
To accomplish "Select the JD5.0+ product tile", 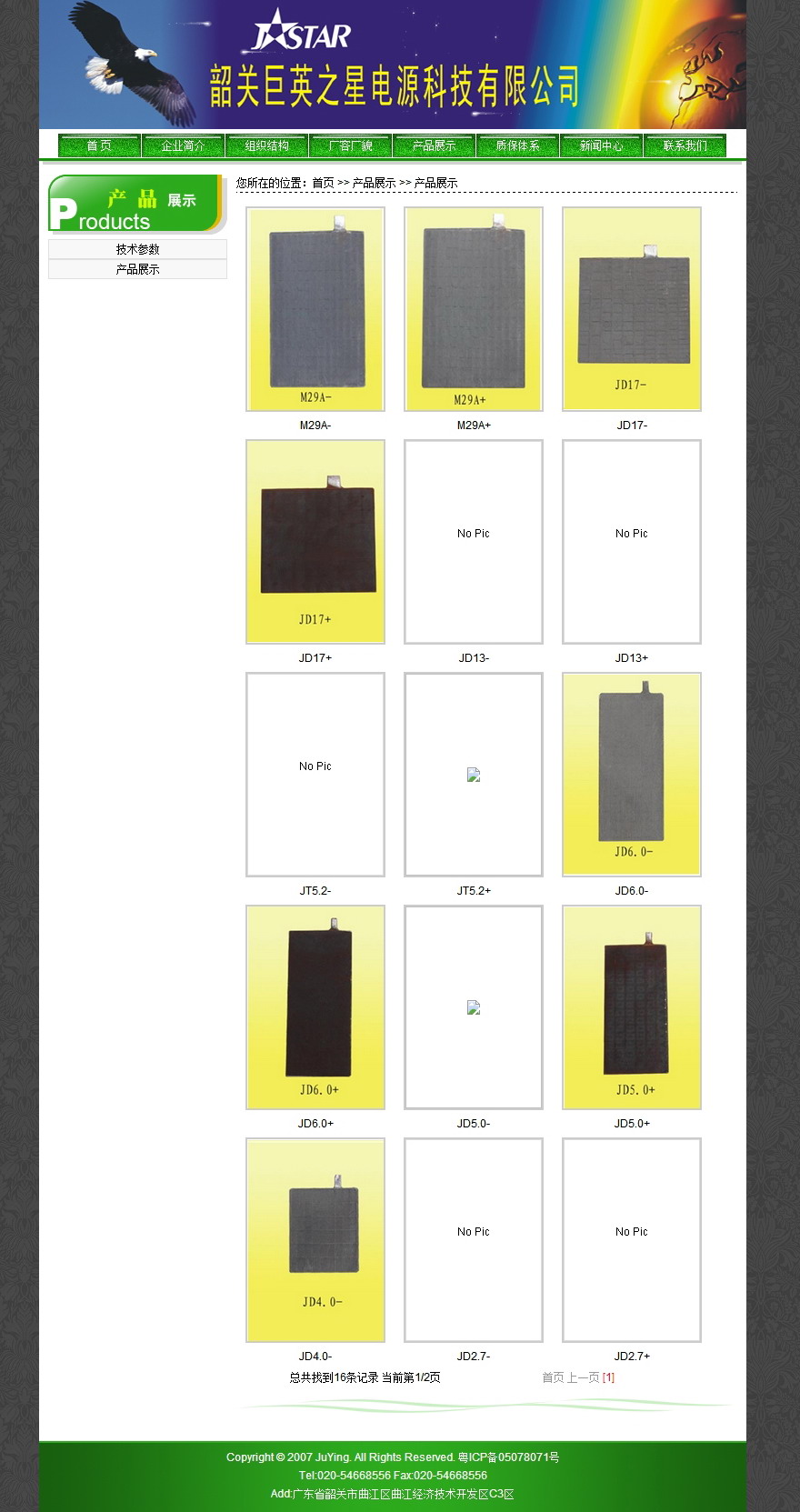I will tap(632, 1007).
